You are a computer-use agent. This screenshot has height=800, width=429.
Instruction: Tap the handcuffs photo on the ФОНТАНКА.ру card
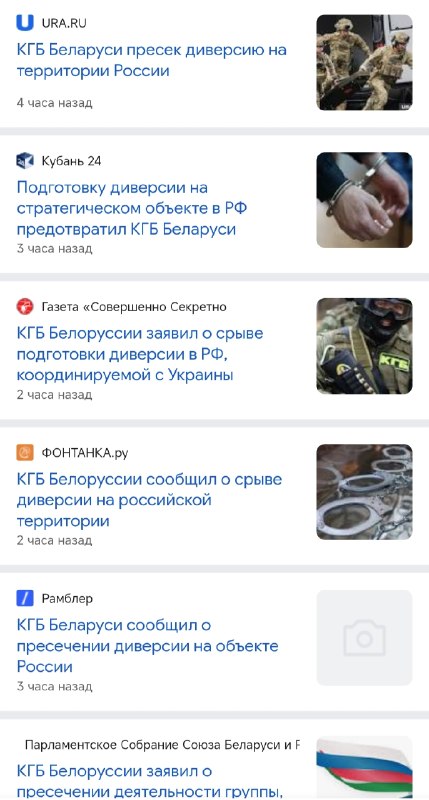(x=364, y=492)
